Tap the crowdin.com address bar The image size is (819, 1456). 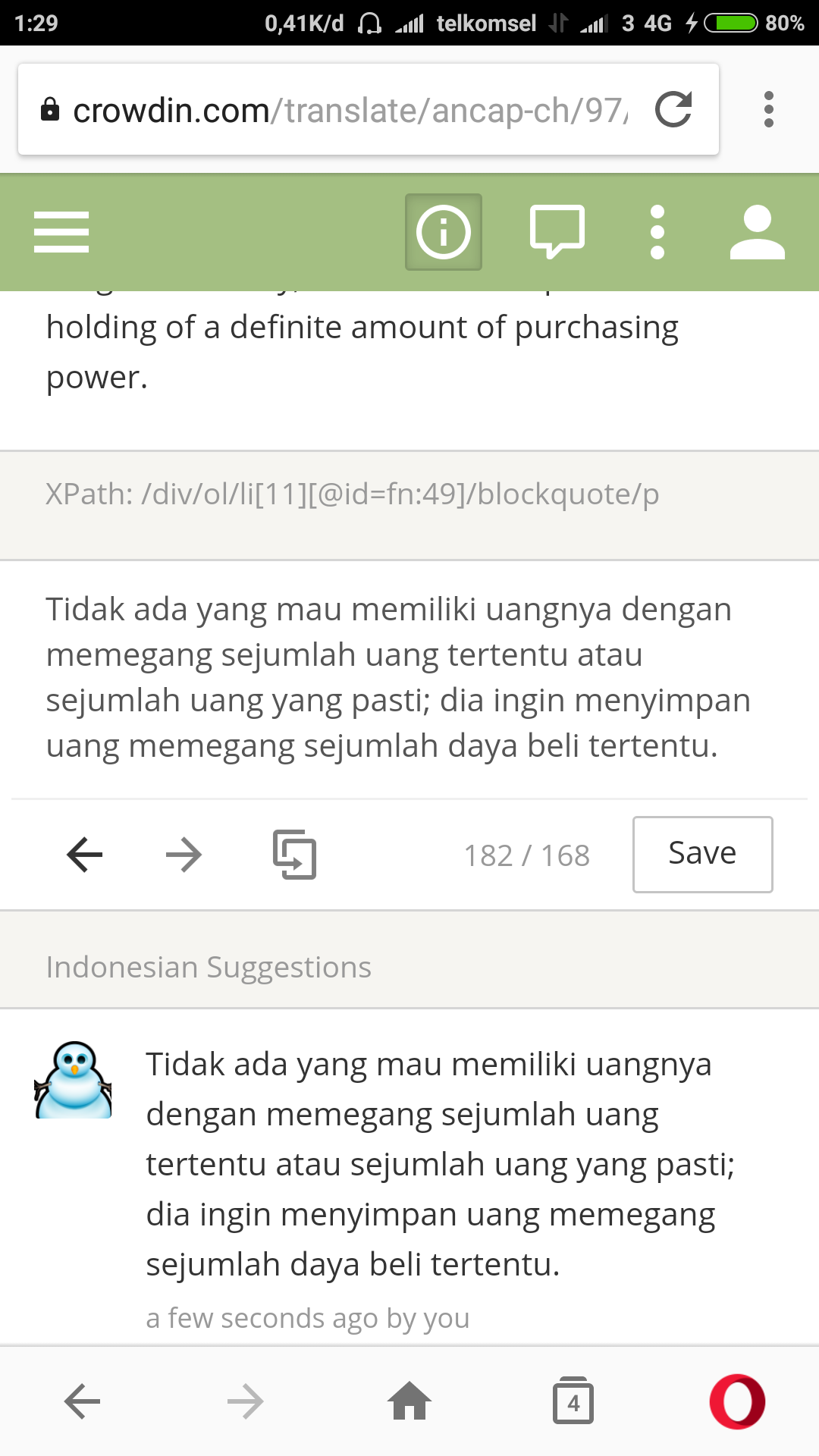[x=349, y=111]
